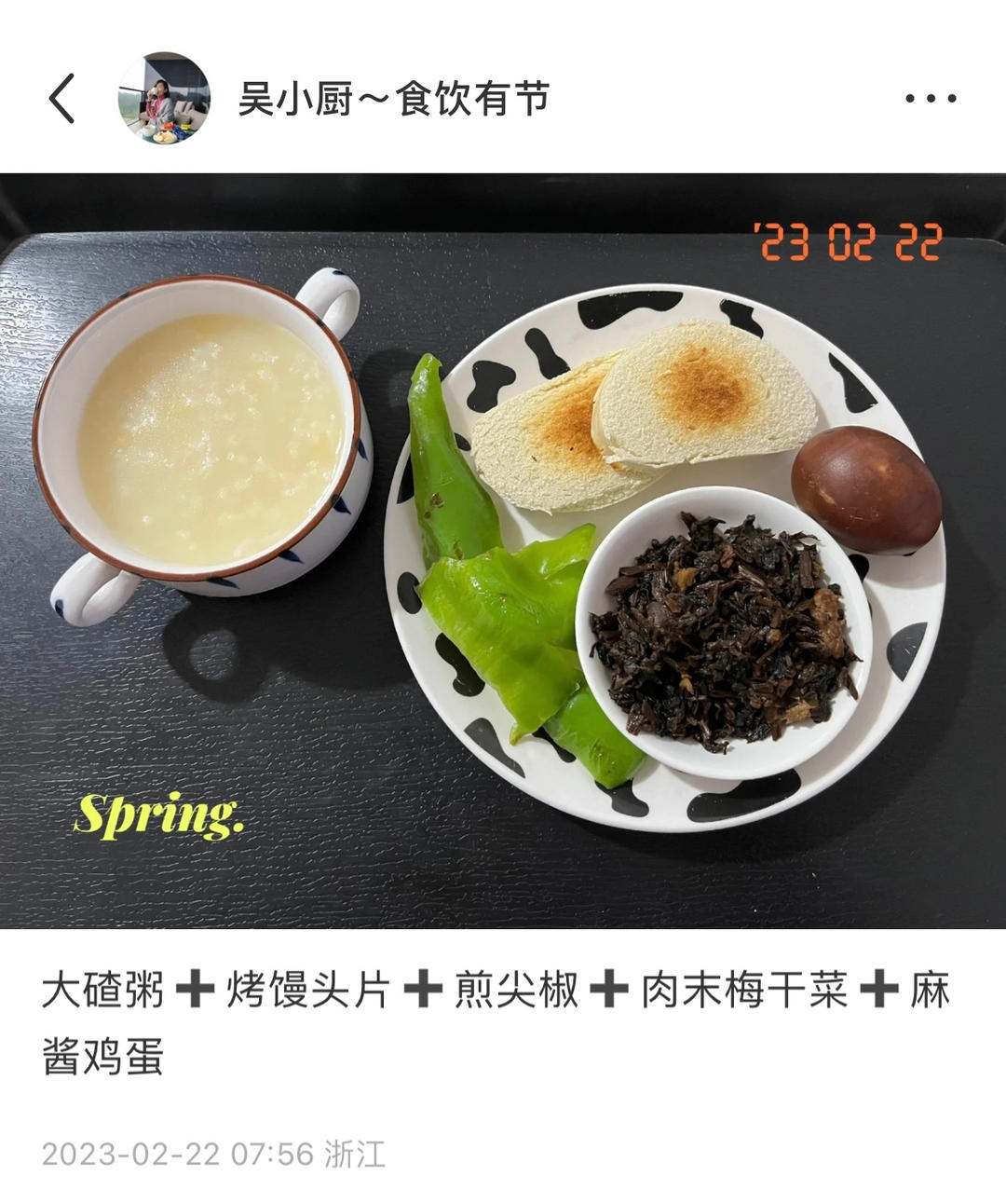Viewport: 1006px width, 1204px height.
Task: Open the three-dot overflow menu
Action: 931,99
